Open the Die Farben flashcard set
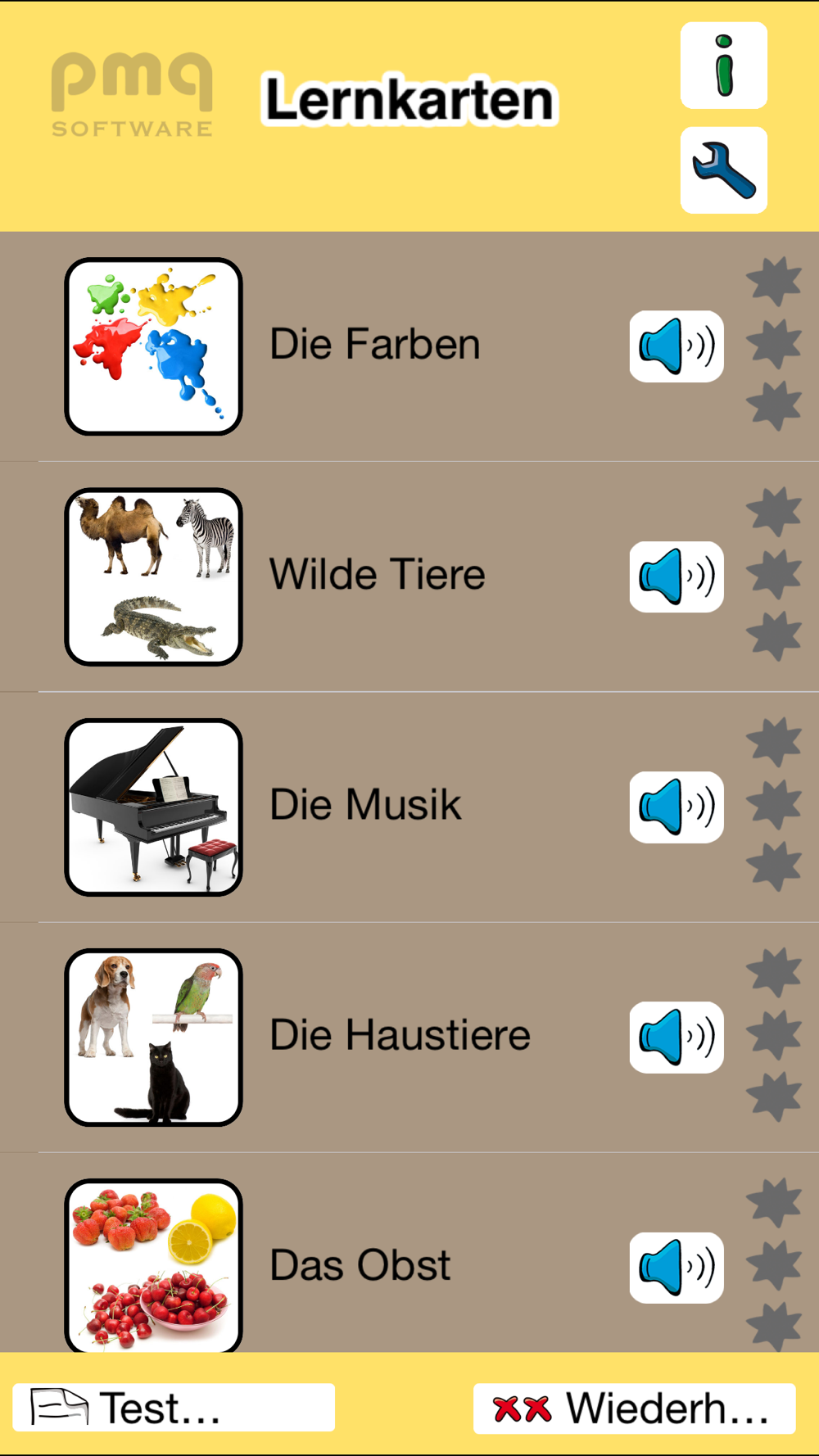 click(x=374, y=345)
